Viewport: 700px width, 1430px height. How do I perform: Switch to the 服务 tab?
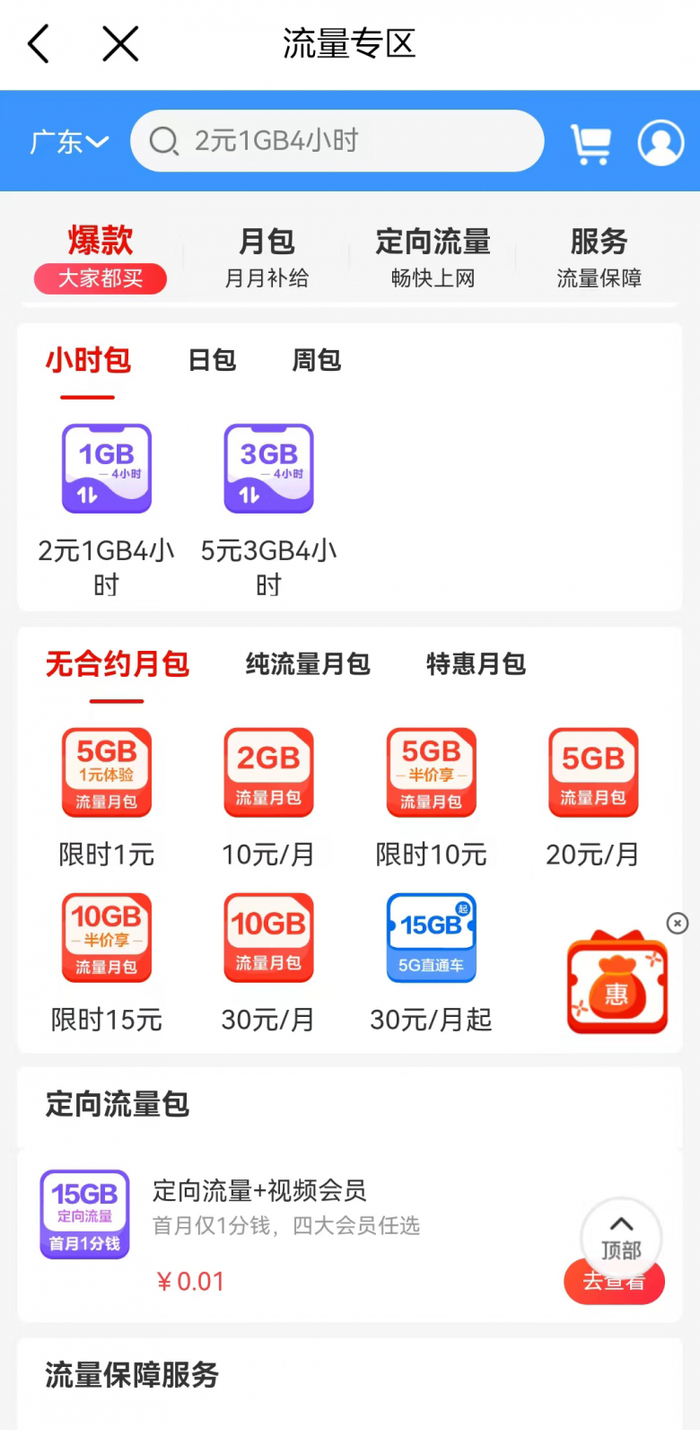click(x=598, y=256)
